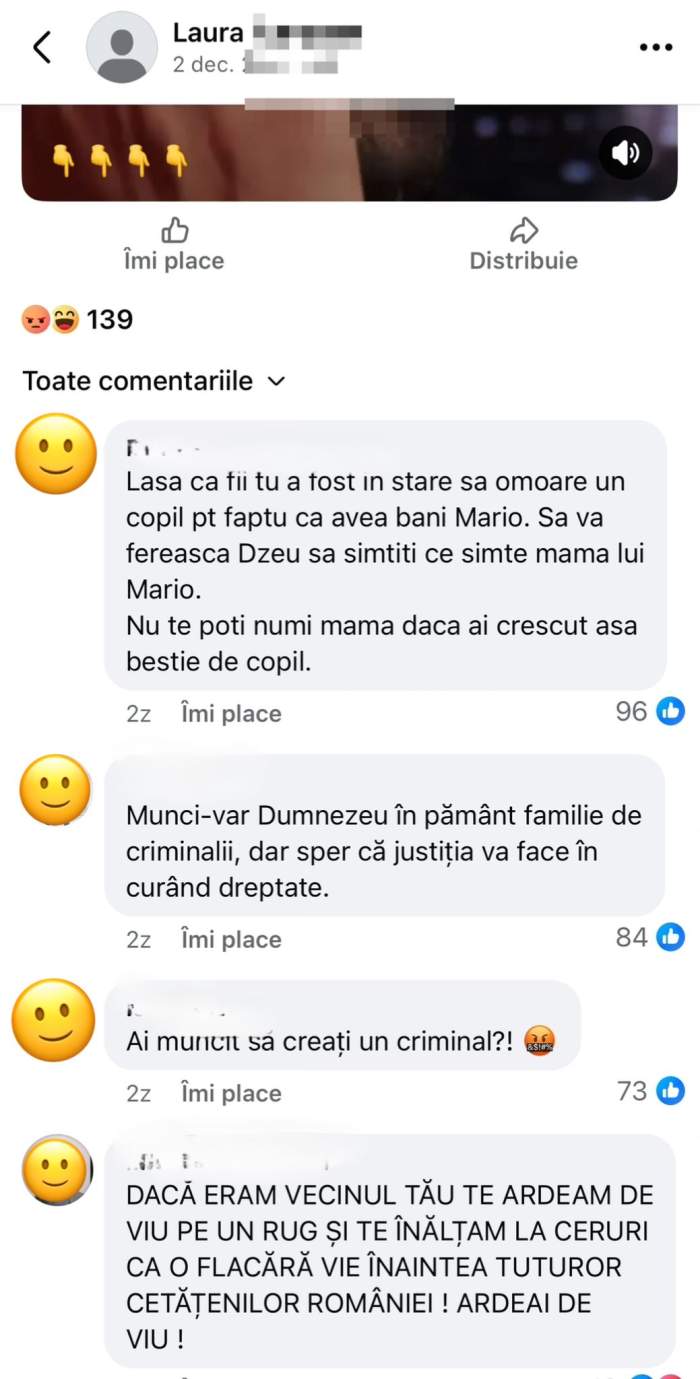Unmute the video with the speaker icon
Screen dimensions: 700x1379
625,153
